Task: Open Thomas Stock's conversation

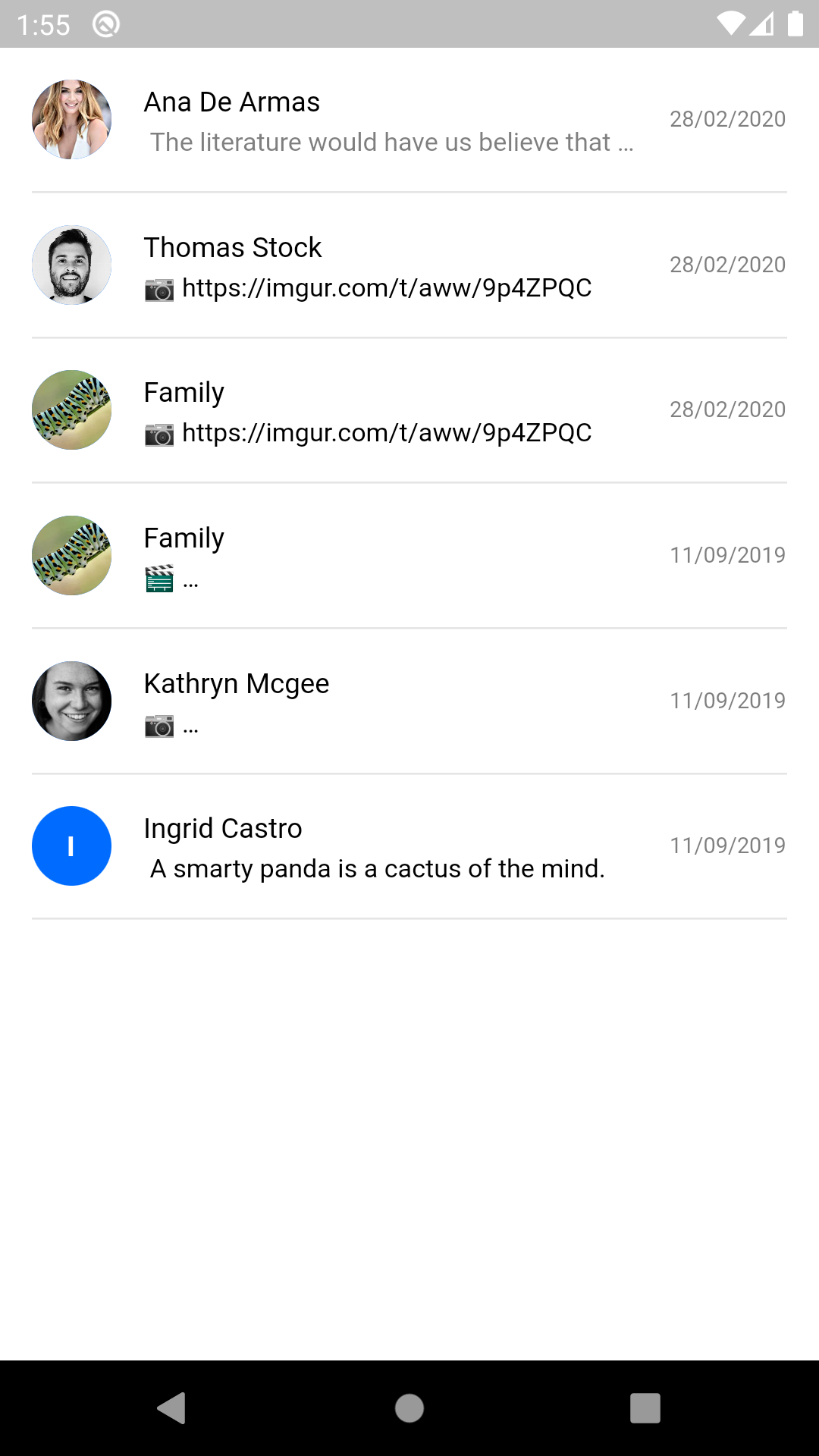Action: [409, 265]
